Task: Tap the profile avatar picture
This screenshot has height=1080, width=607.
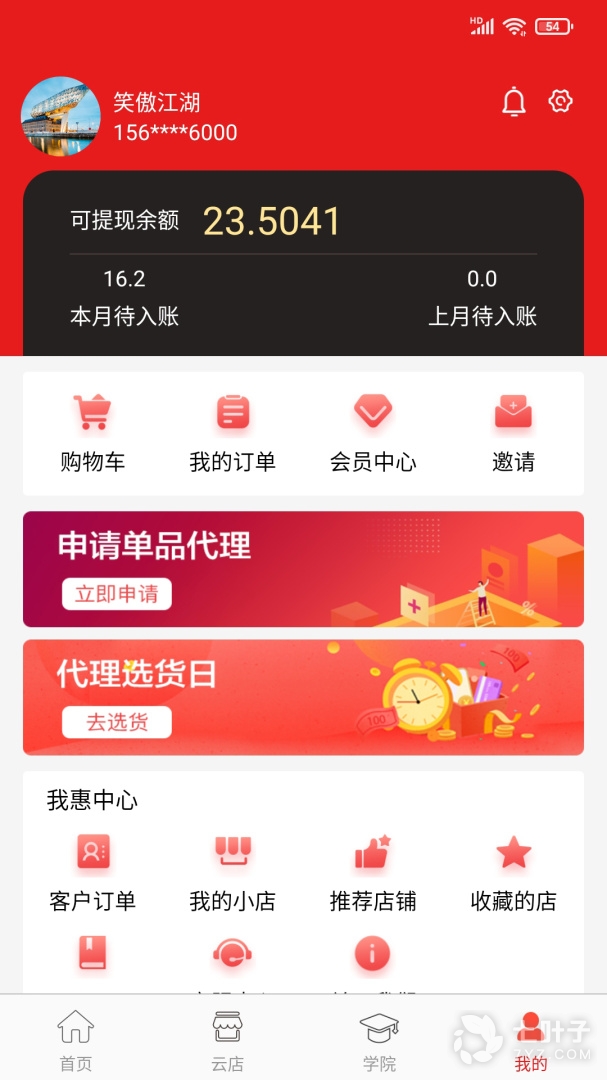Action: tap(61, 117)
